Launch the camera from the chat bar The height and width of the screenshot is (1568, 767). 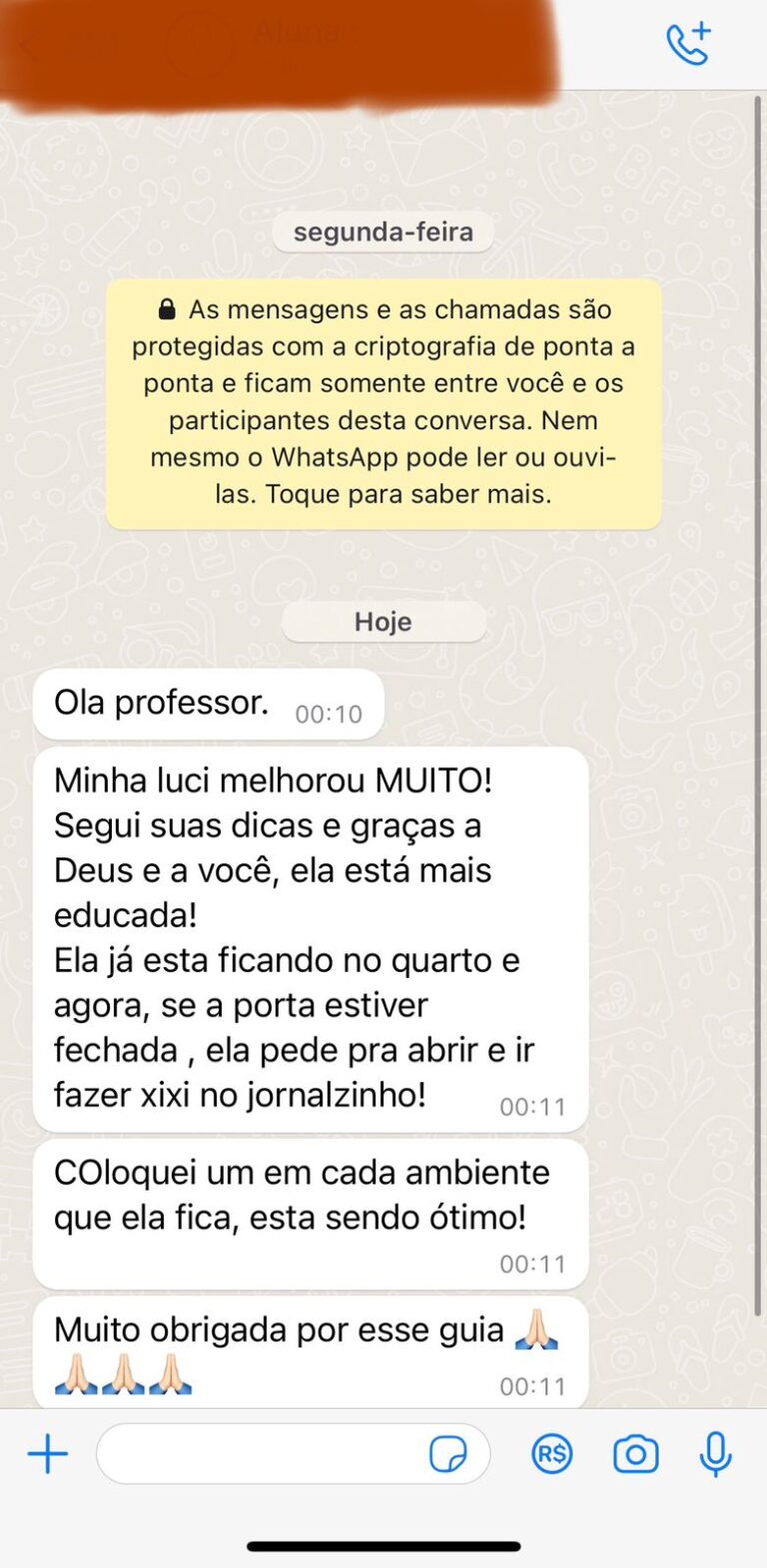coord(635,1454)
